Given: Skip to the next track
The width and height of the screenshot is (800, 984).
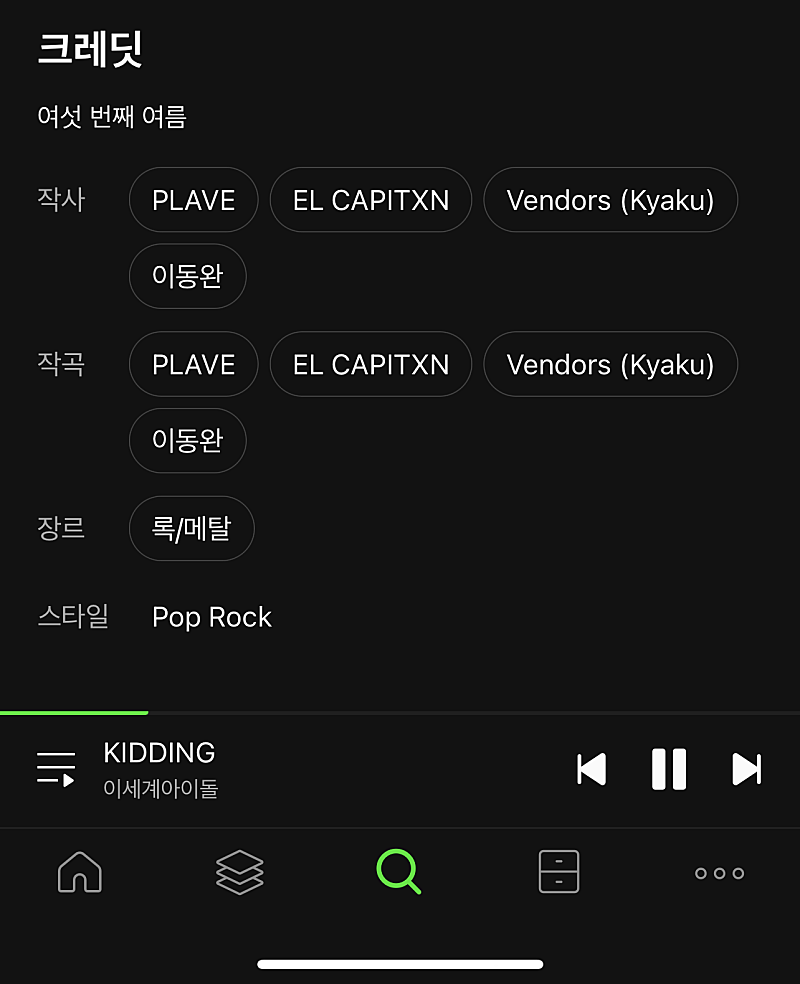Looking at the screenshot, I should tap(746, 769).
